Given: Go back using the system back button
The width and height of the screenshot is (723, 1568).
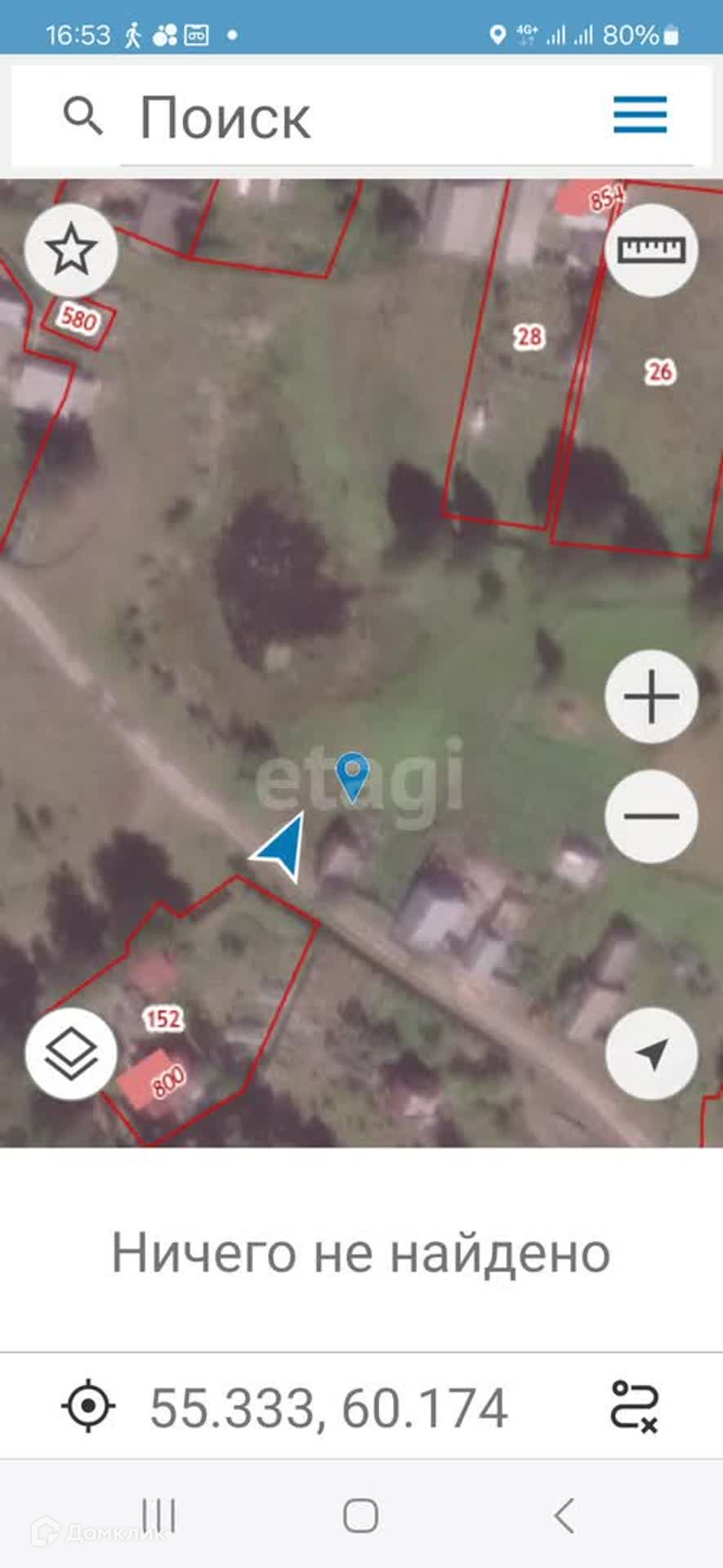Looking at the screenshot, I should click(565, 1516).
